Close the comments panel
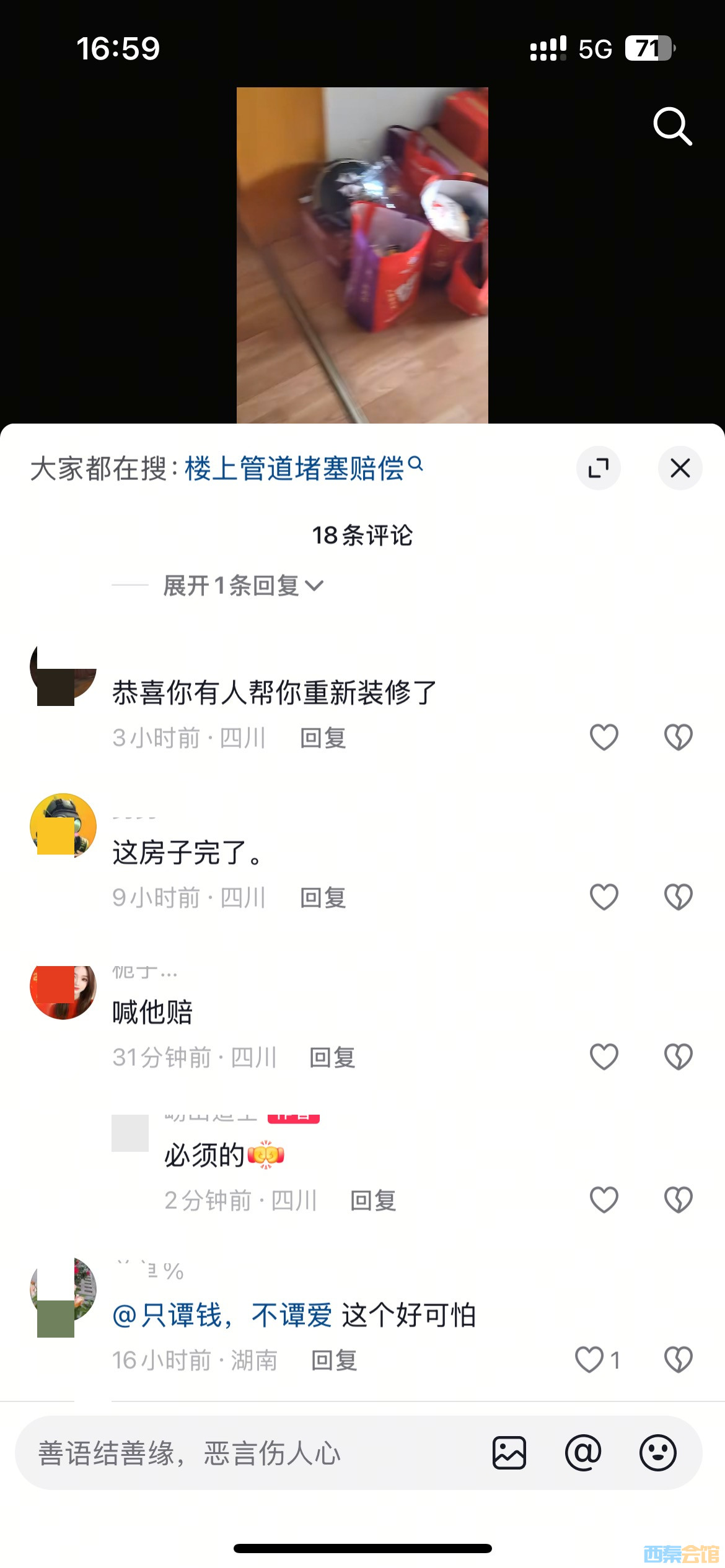Screen dimensions: 725x1568 click(680, 468)
